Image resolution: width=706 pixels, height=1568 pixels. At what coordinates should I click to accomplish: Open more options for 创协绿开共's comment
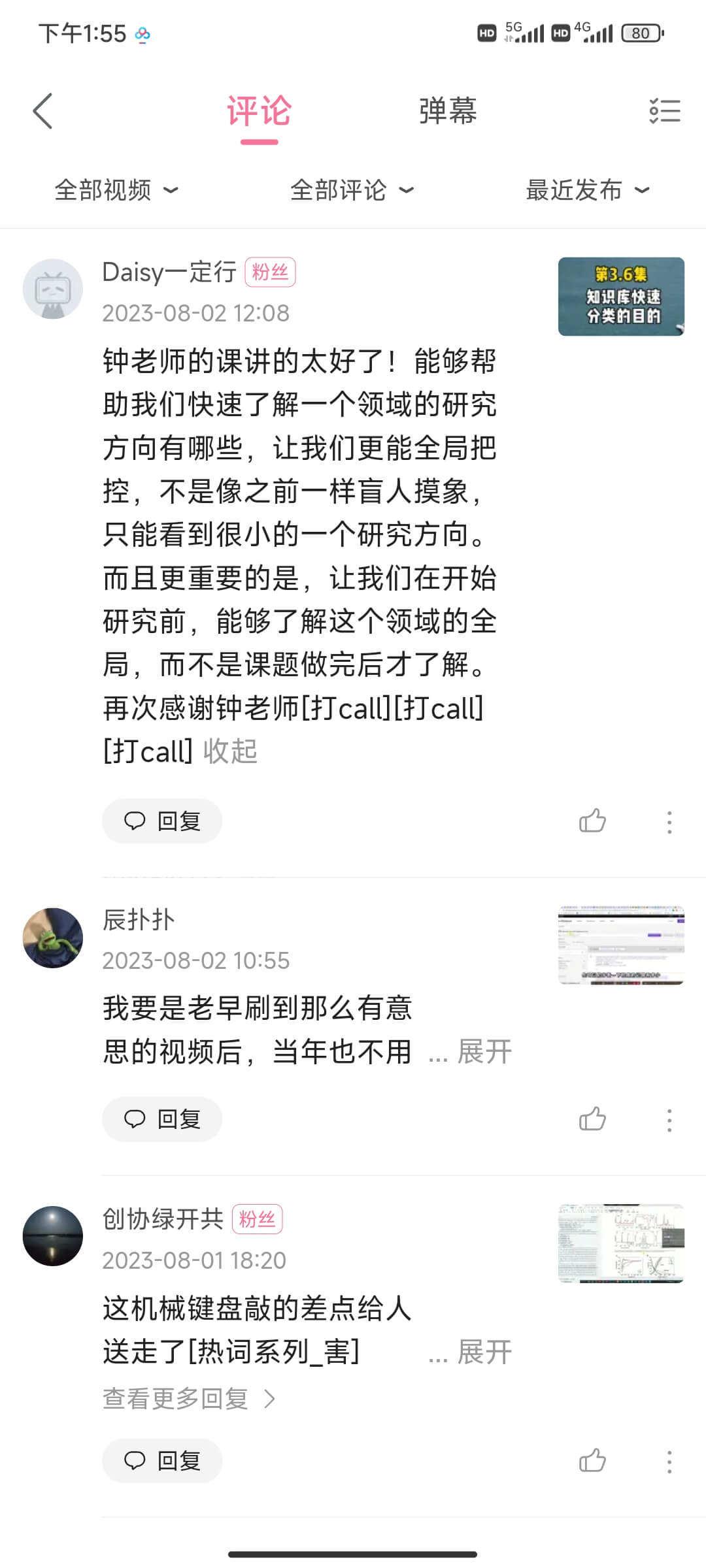coord(669,1462)
